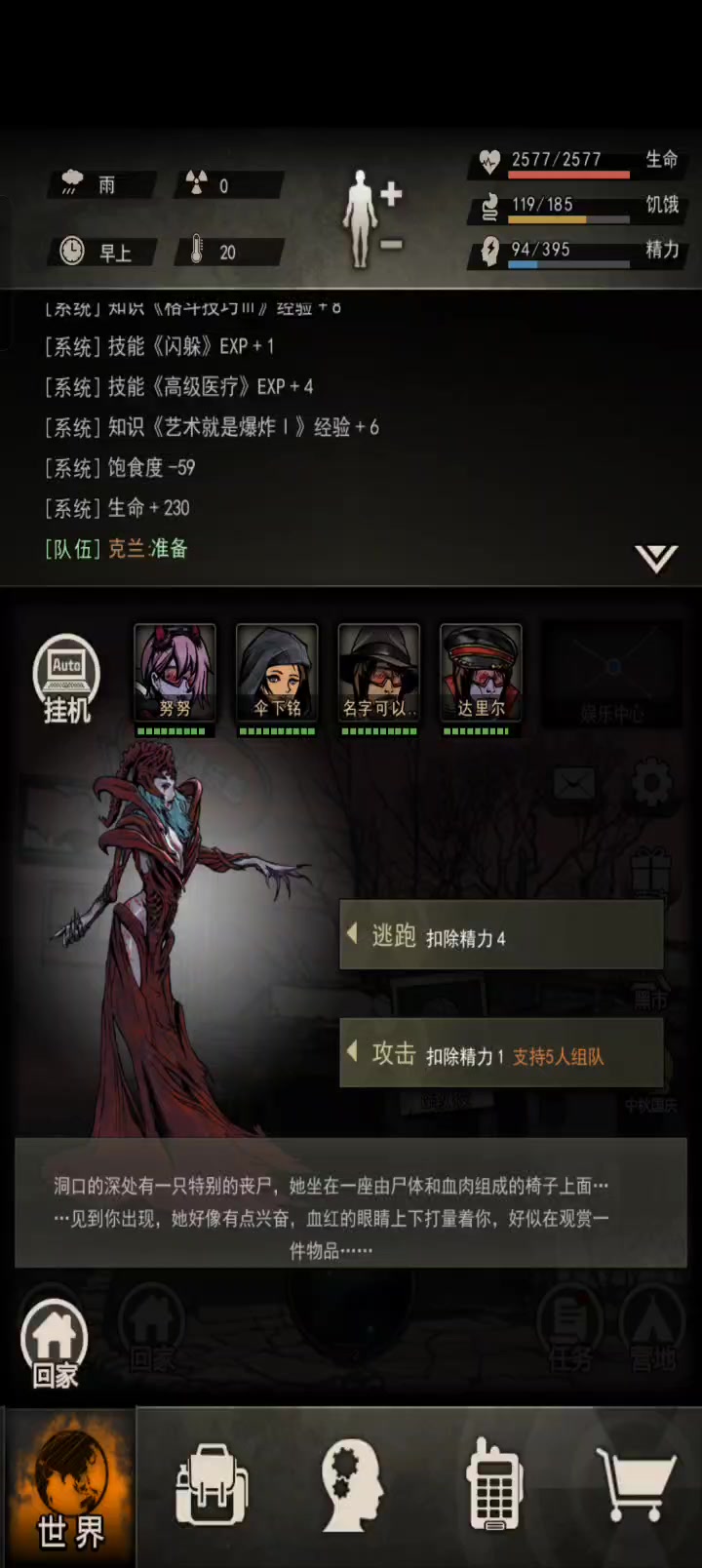Open the skills head-with-gears tab
702x1568 pixels.
coord(351,1485)
